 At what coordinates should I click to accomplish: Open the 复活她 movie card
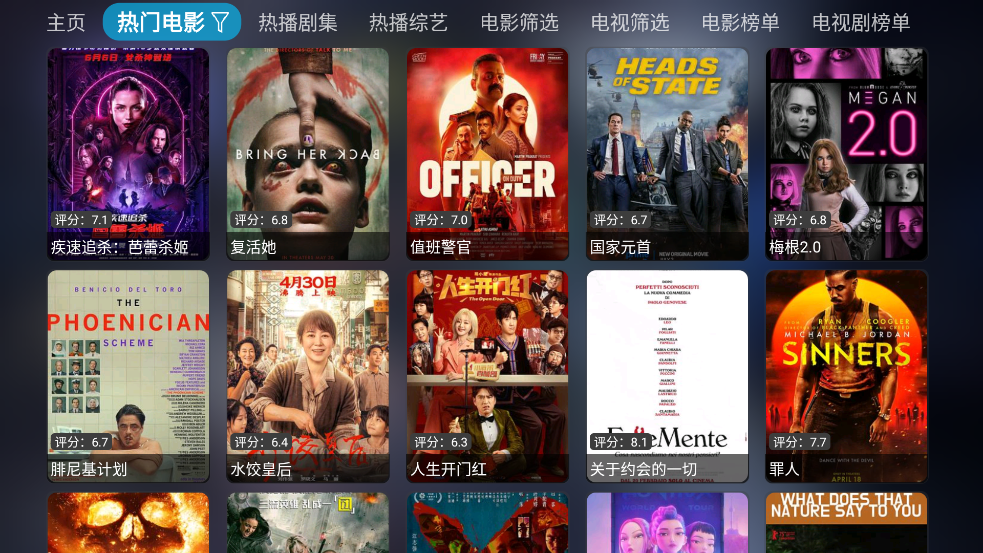(x=308, y=150)
